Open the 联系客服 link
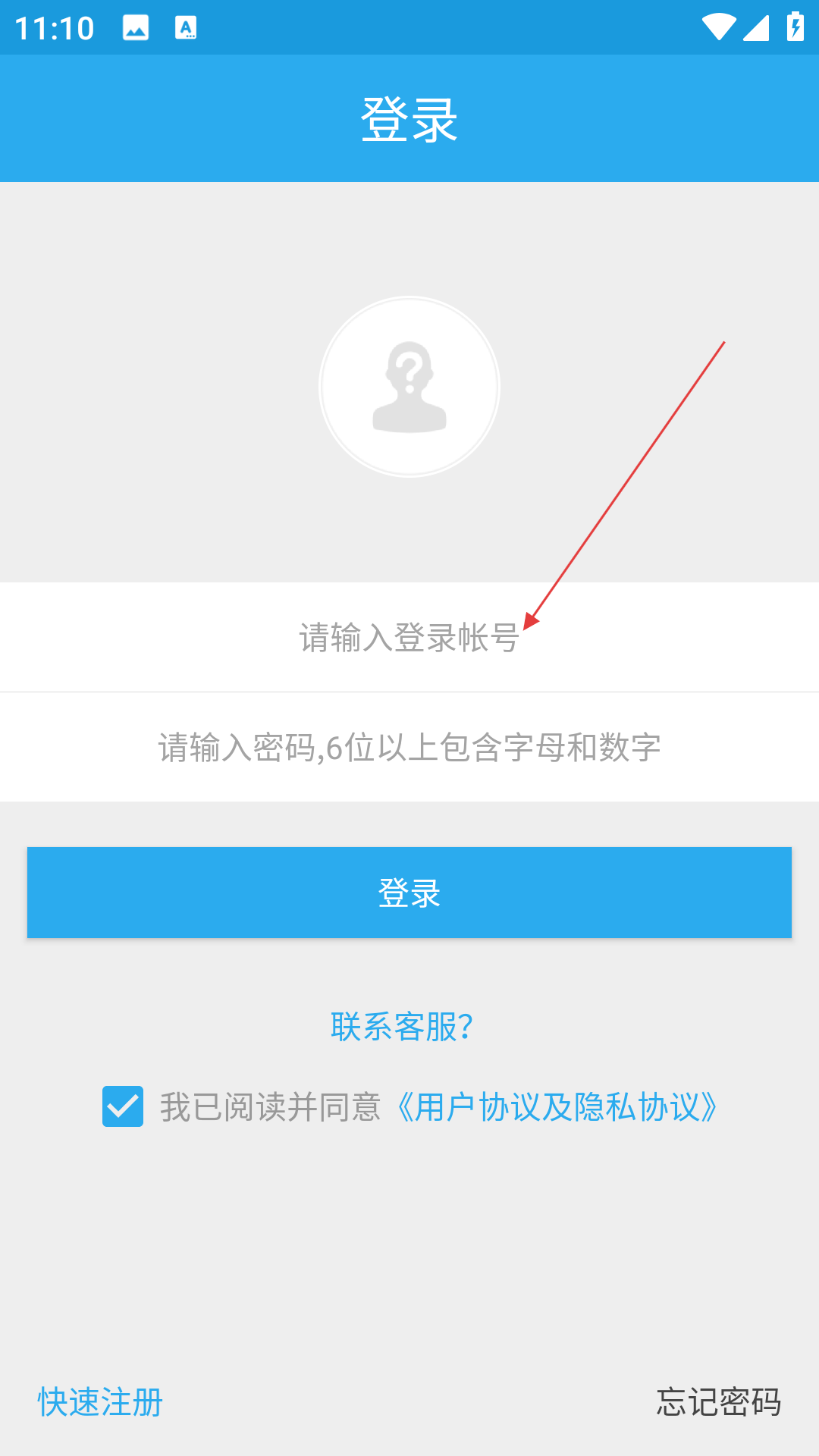The height and width of the screenshot is (1456, 819). point(402,1027)
